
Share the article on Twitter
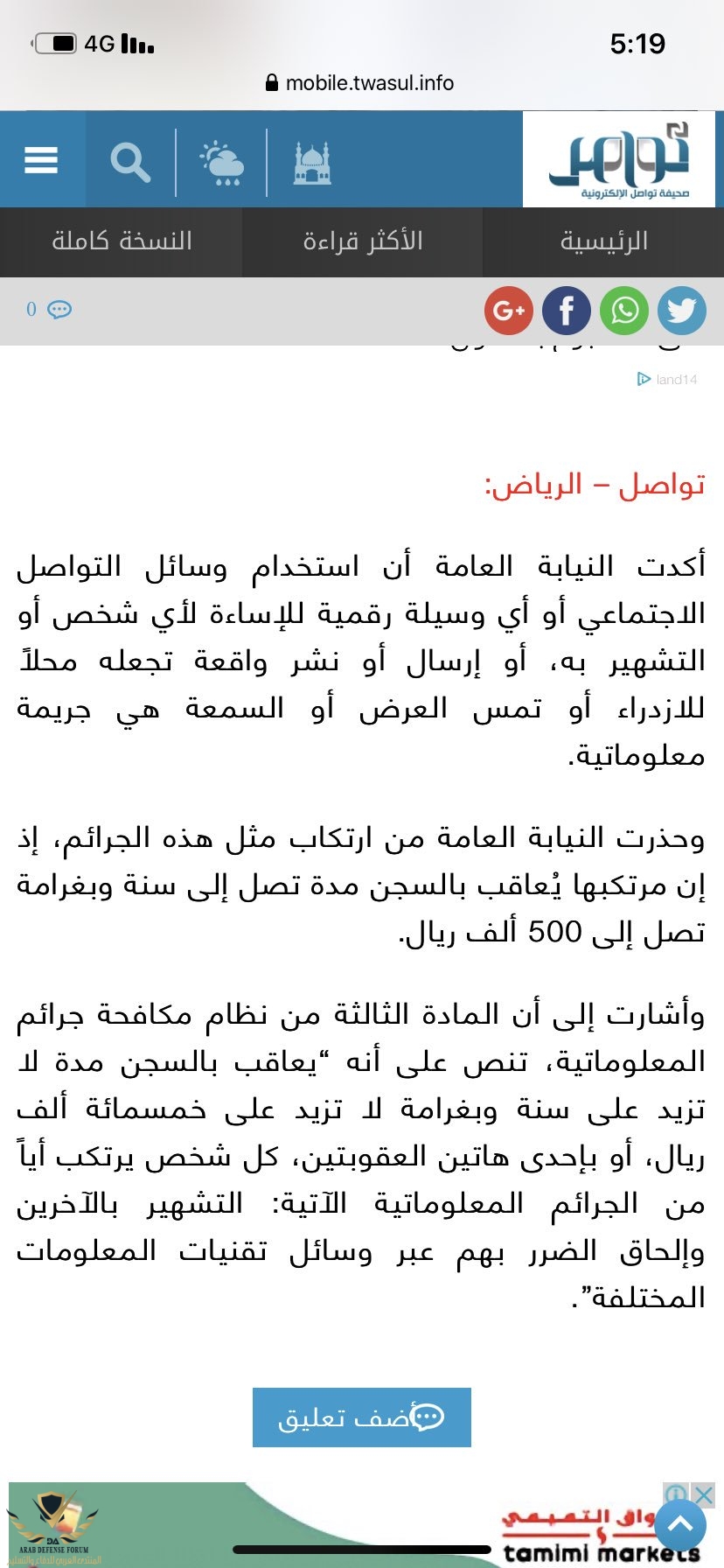click(681, 311)
